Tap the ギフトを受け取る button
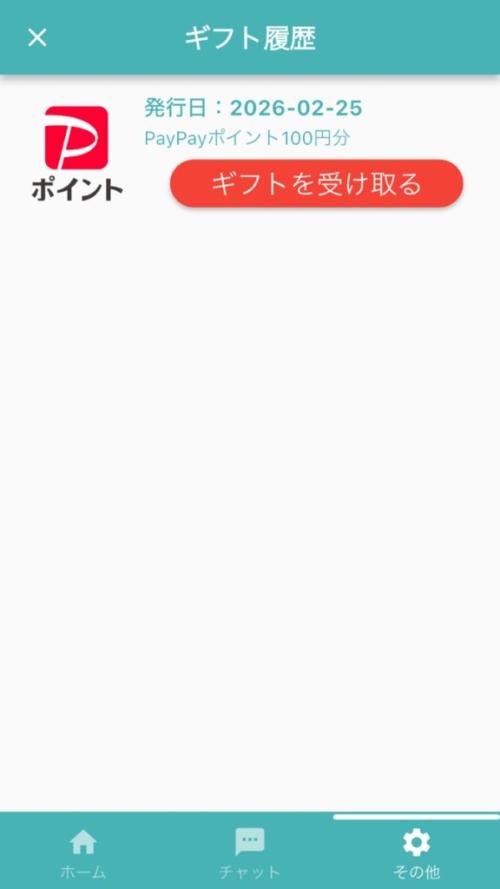 pos(317,184)
